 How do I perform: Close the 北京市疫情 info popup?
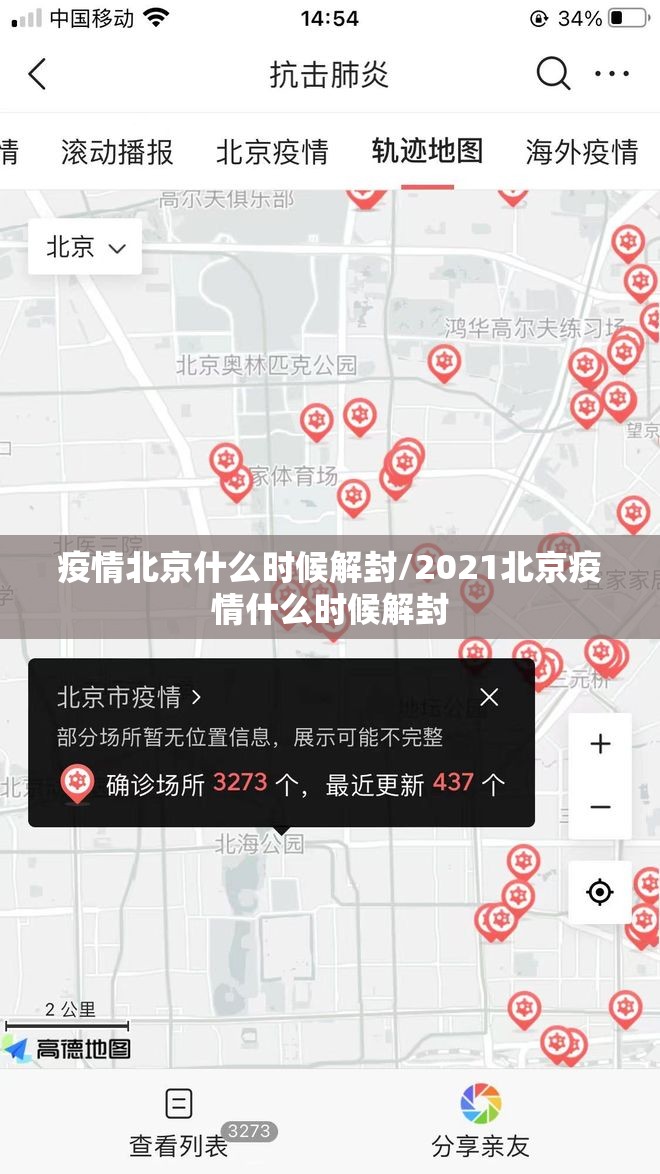pyautogui.click(x=489, y=697)
